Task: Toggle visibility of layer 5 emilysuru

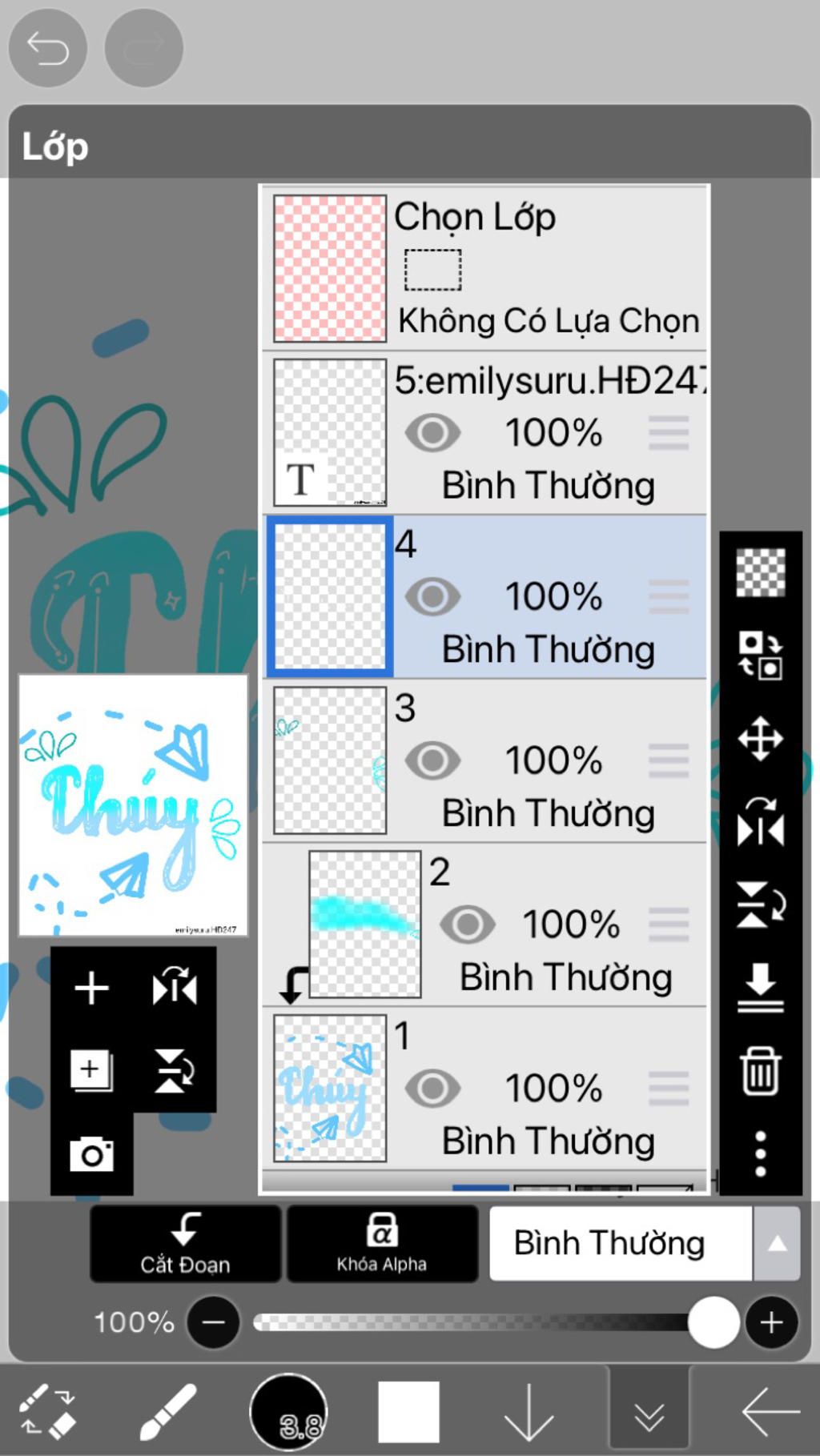Action: point(432,433)
